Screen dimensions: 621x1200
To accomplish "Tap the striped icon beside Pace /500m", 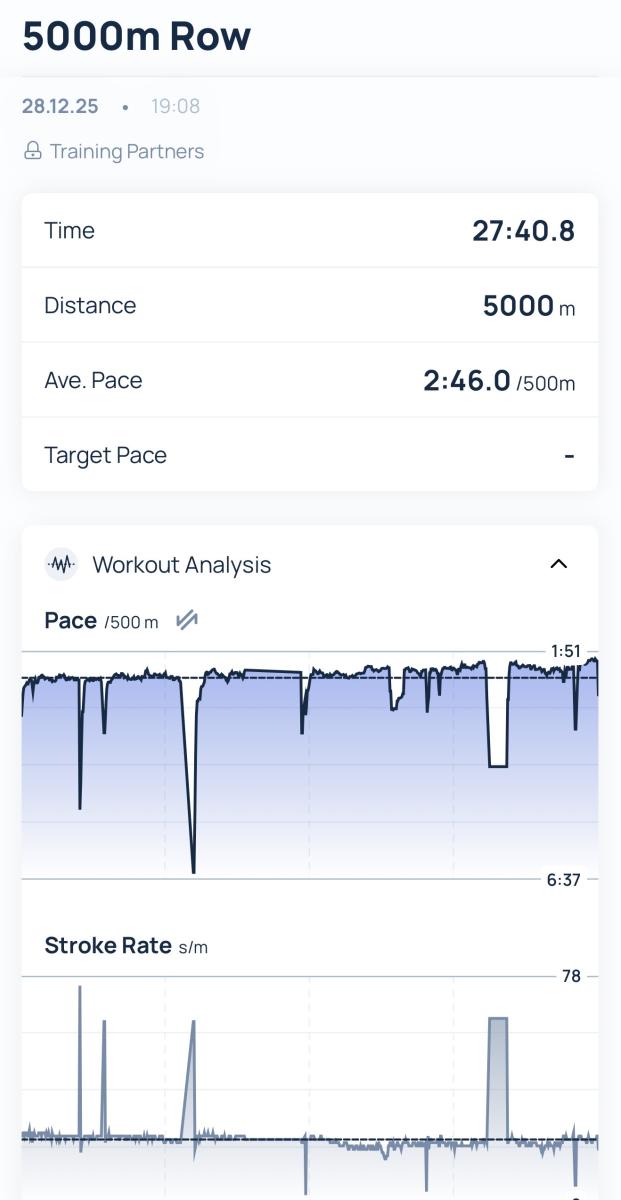I will click(187, 621).
